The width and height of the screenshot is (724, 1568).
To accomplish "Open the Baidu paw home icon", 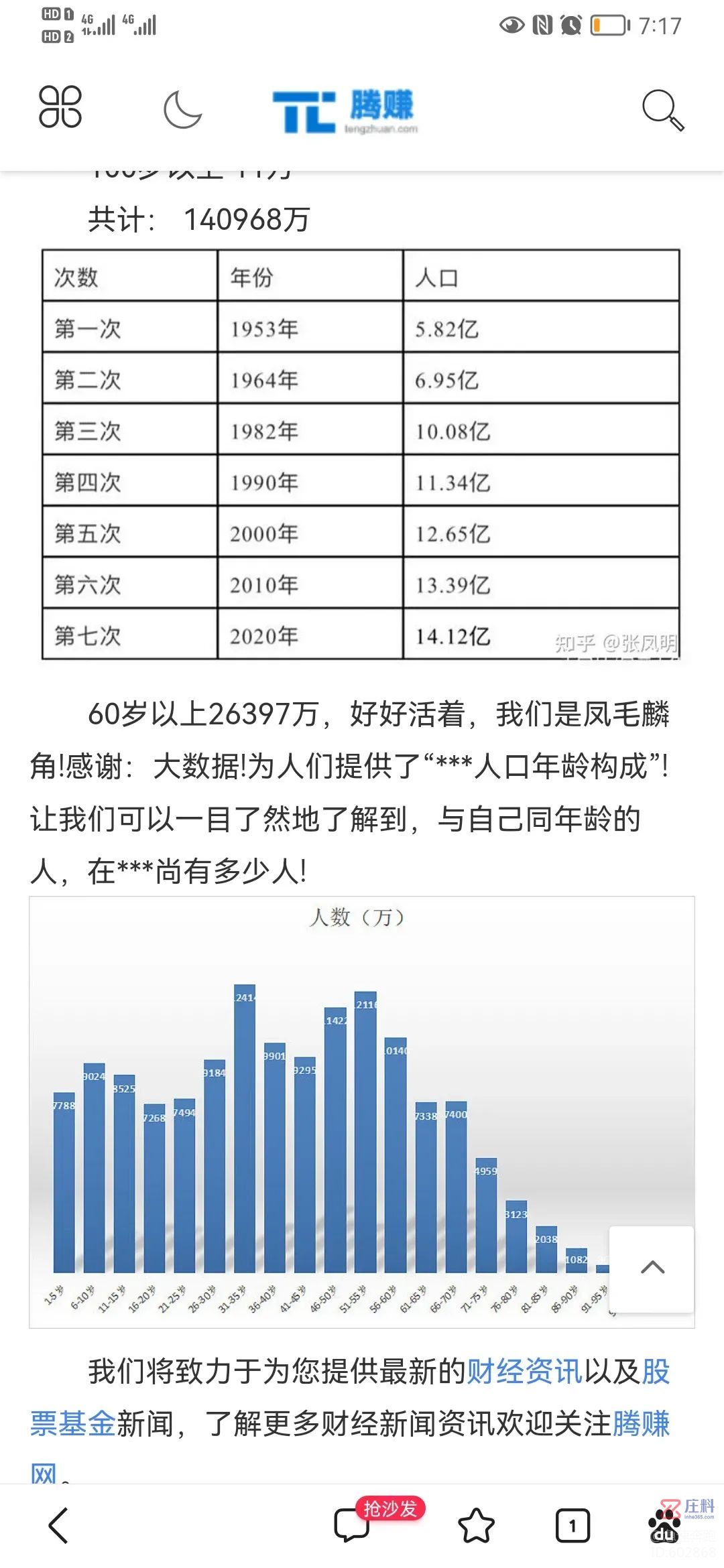I will click(x=664, y=1526).
